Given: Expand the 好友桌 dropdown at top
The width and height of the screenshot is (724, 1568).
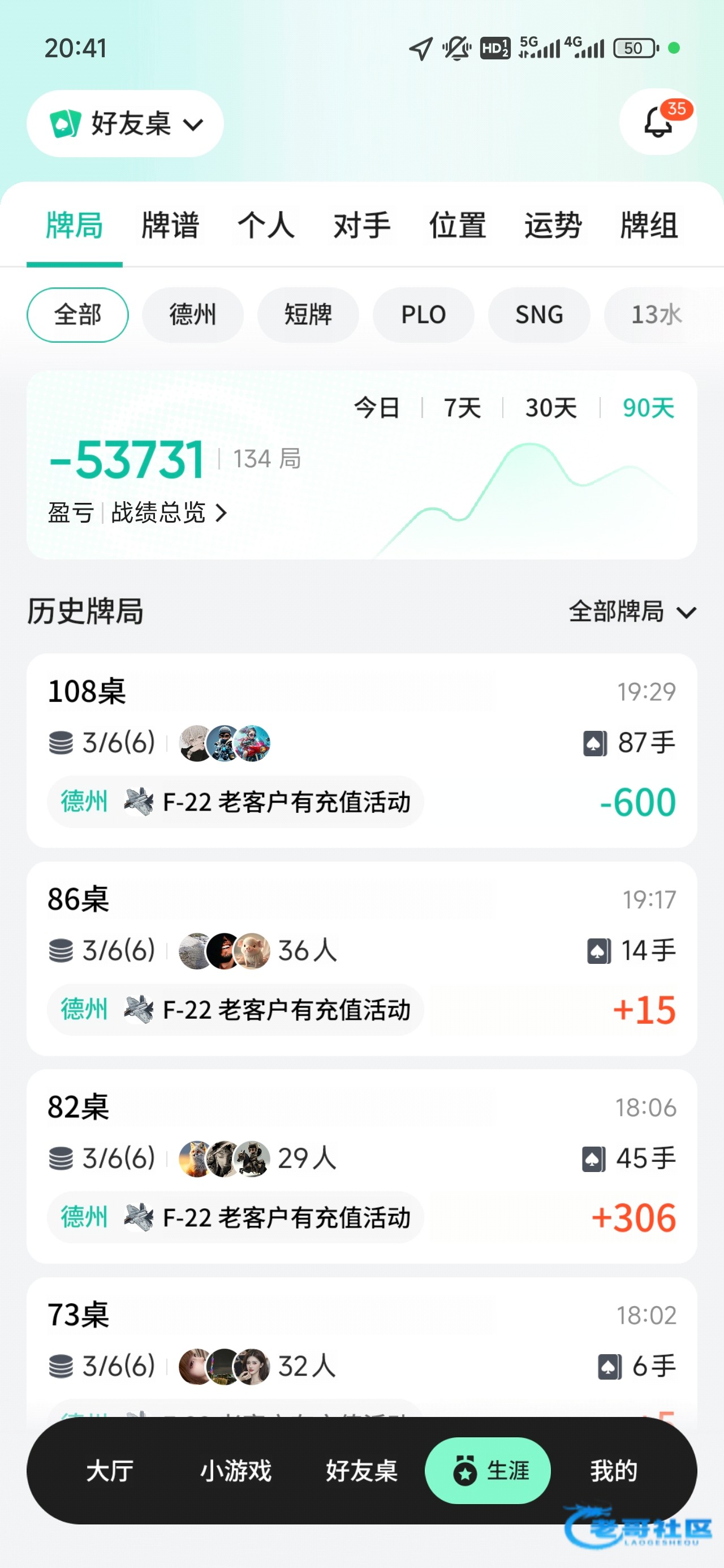Looking at the screenshot, I should click(x=126, y=123).
